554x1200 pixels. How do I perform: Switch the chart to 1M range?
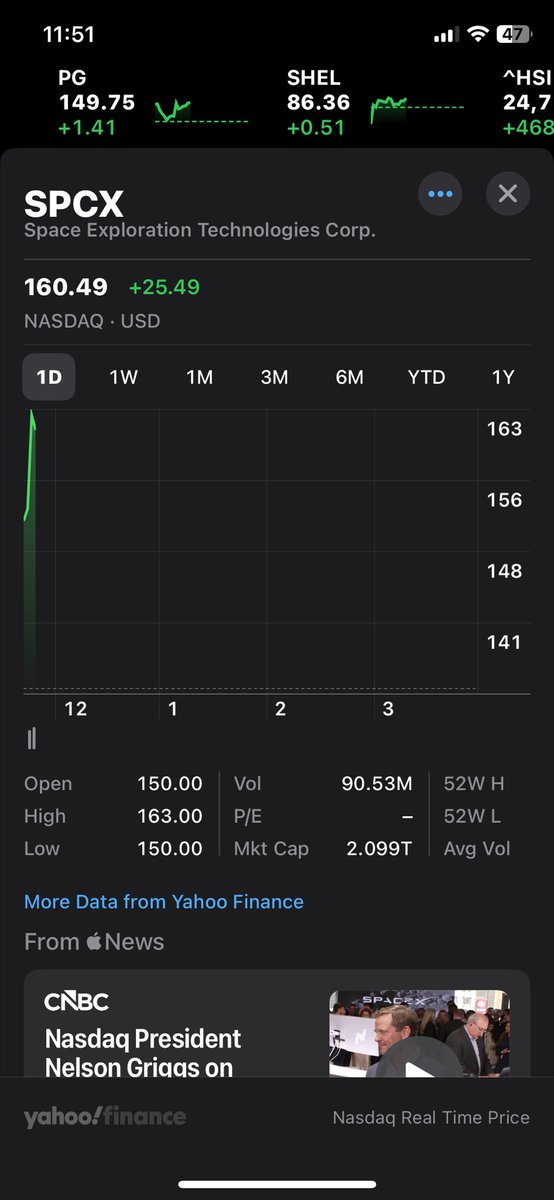pyautogui.click(x=199, y=377)
